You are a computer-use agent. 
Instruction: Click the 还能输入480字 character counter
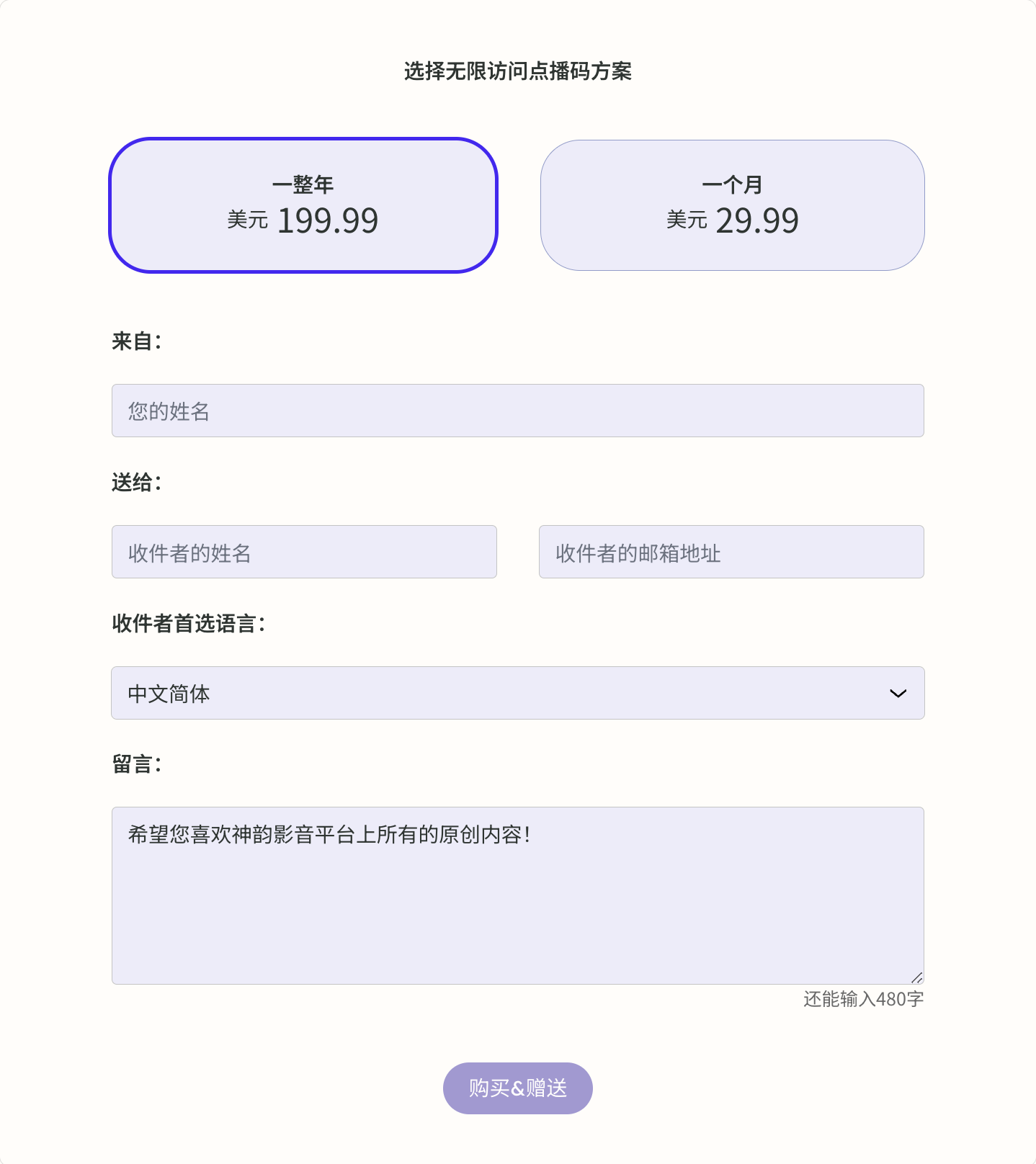(863, 999)
